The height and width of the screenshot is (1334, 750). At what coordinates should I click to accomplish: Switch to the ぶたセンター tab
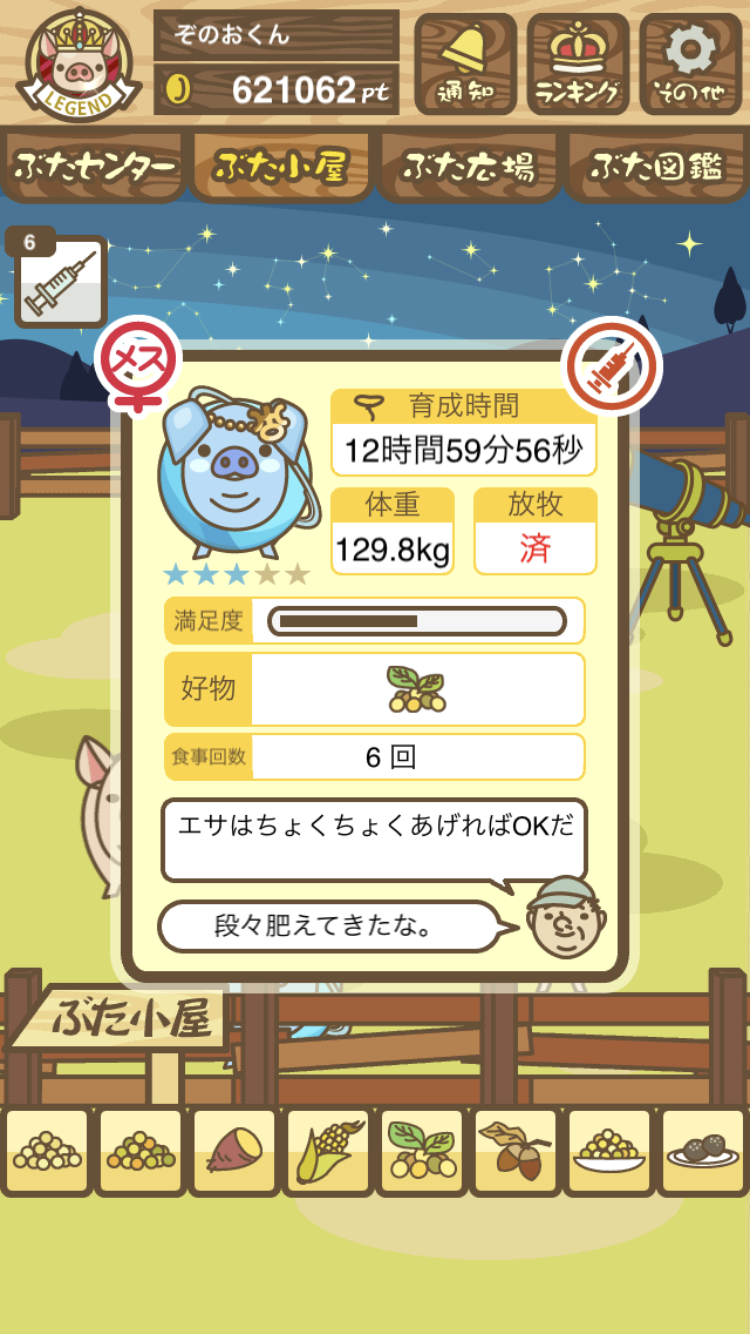point(95,167)
